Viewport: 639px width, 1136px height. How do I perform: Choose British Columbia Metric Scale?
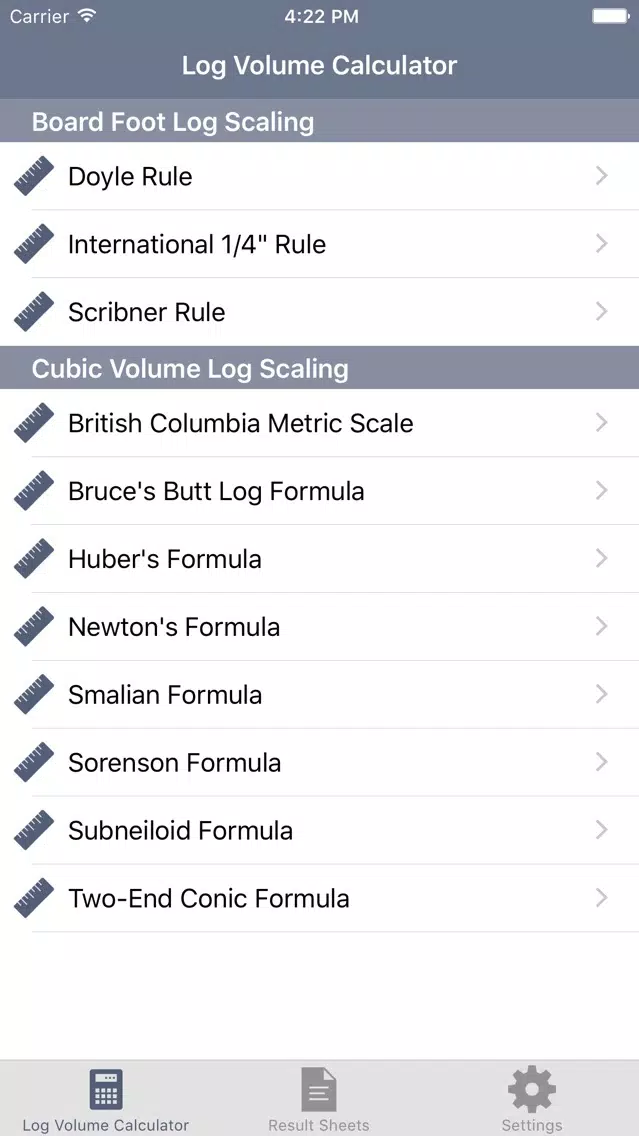pos(320,423)
